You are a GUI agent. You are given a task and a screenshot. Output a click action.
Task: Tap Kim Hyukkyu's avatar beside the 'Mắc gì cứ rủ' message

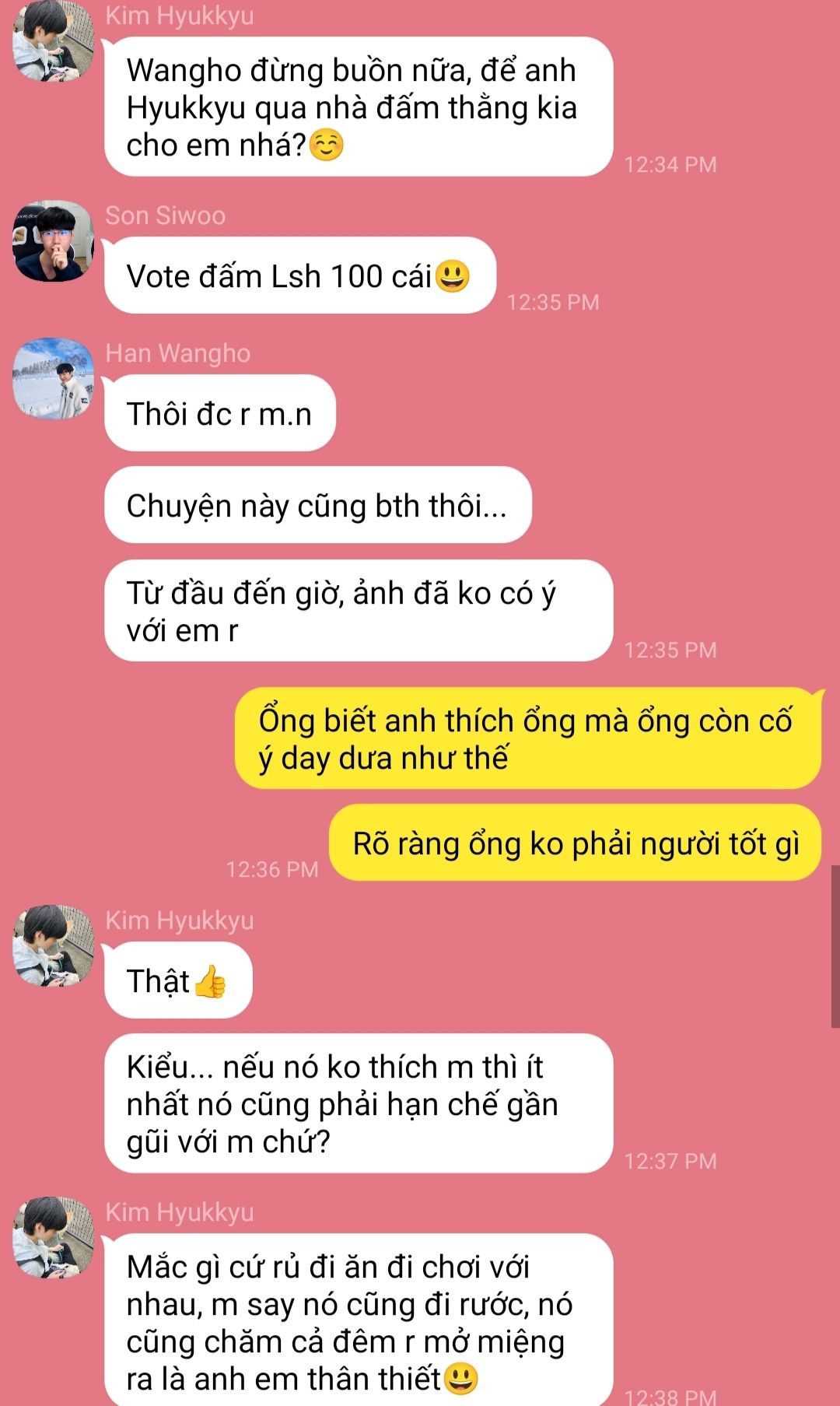point(53,1238)
